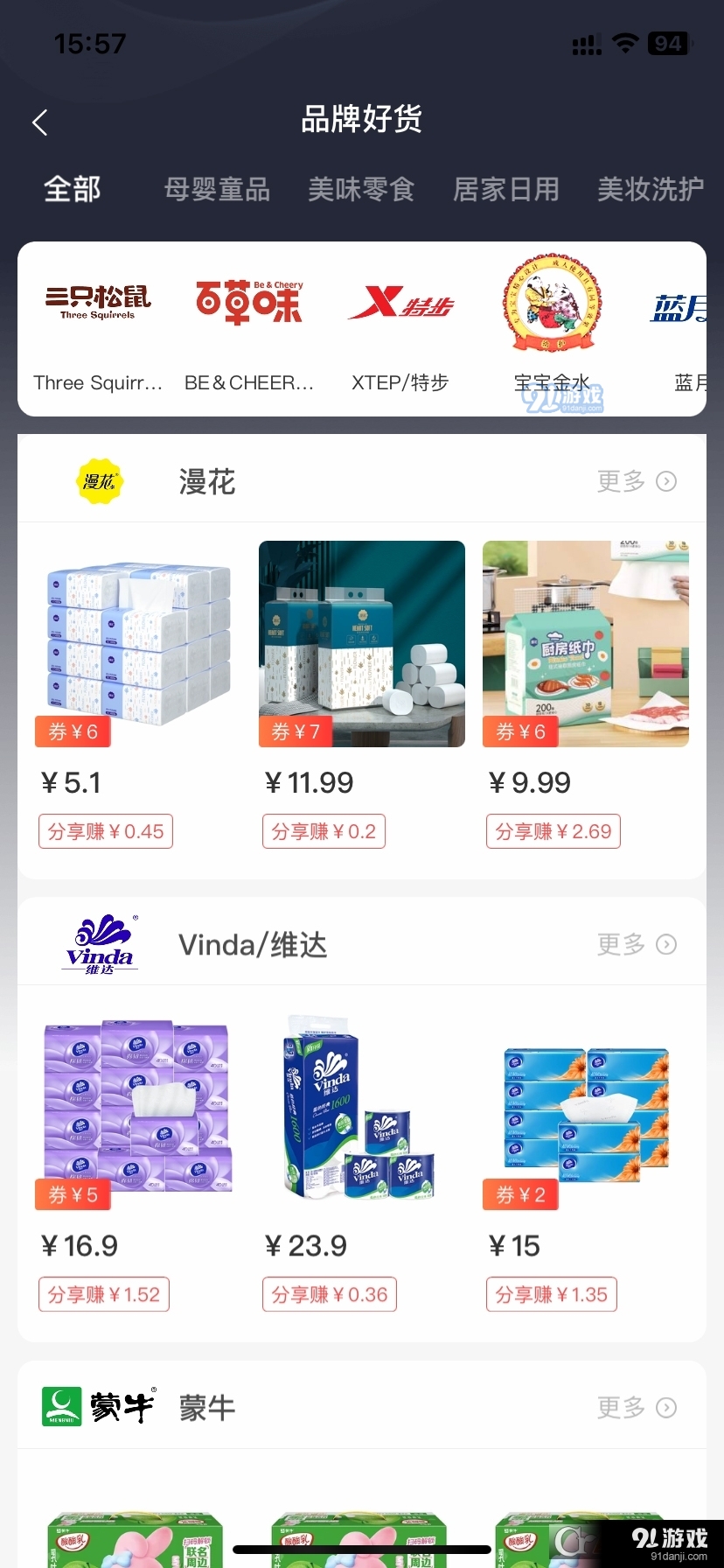Tap the 分享赚¥2.69 share button

553,830
